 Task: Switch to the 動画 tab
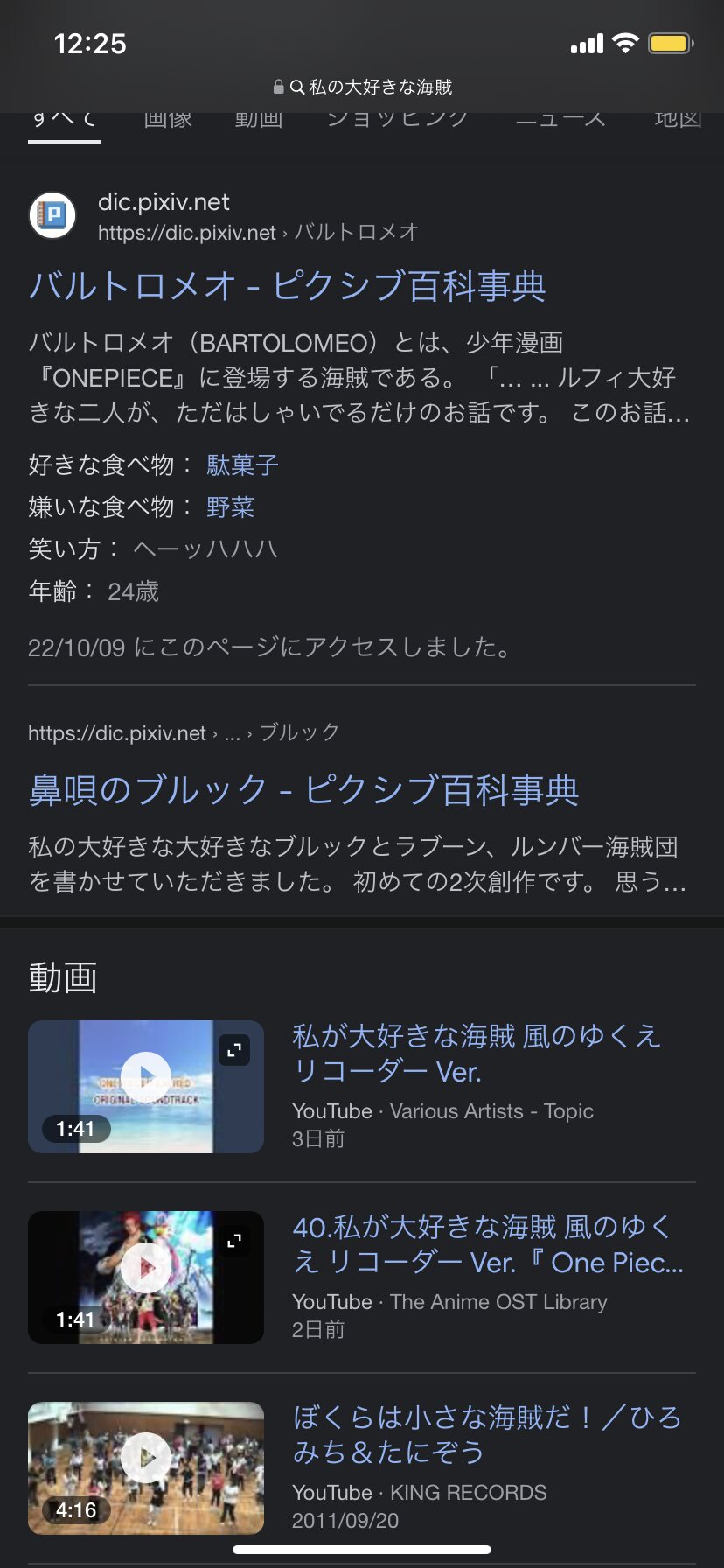259,119
